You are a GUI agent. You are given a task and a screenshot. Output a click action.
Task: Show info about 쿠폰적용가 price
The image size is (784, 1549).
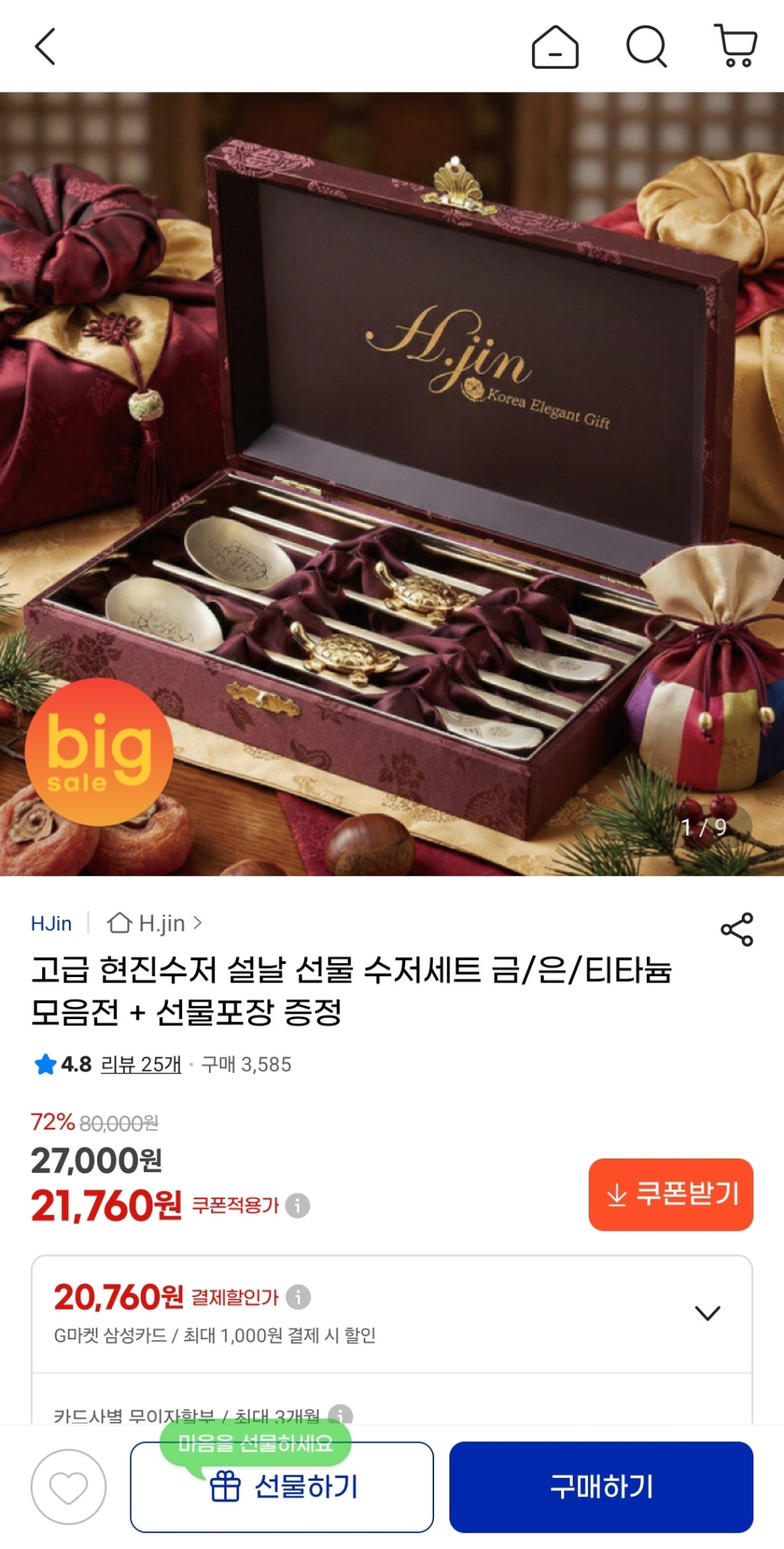(x=298, y=1206)
